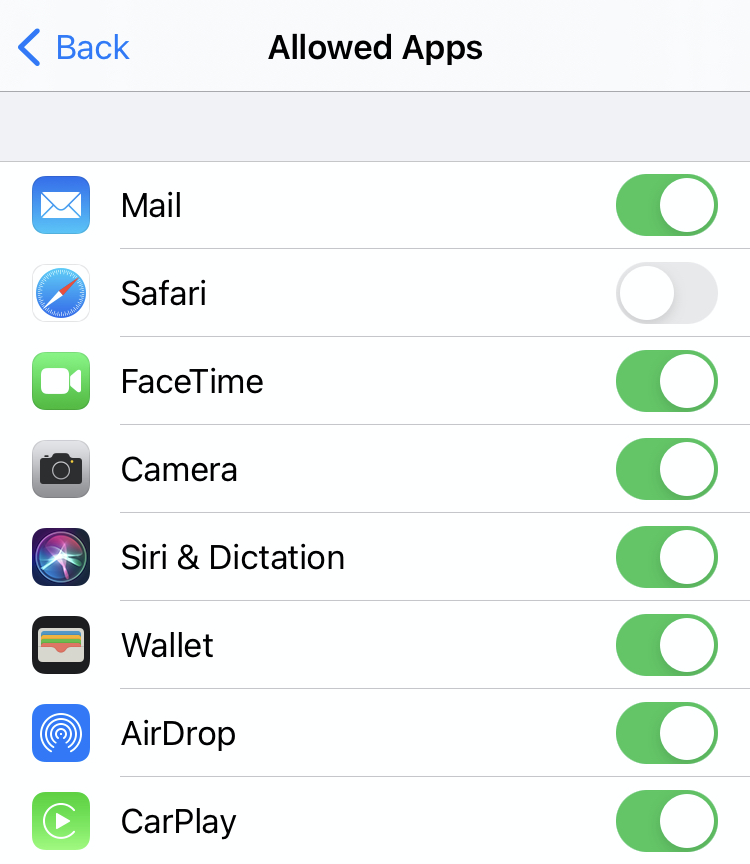Image resolution: width=750 pixels, height=864 pixels.
Task: Turn off FaceTime access
Action: click(x=666, y=381)
